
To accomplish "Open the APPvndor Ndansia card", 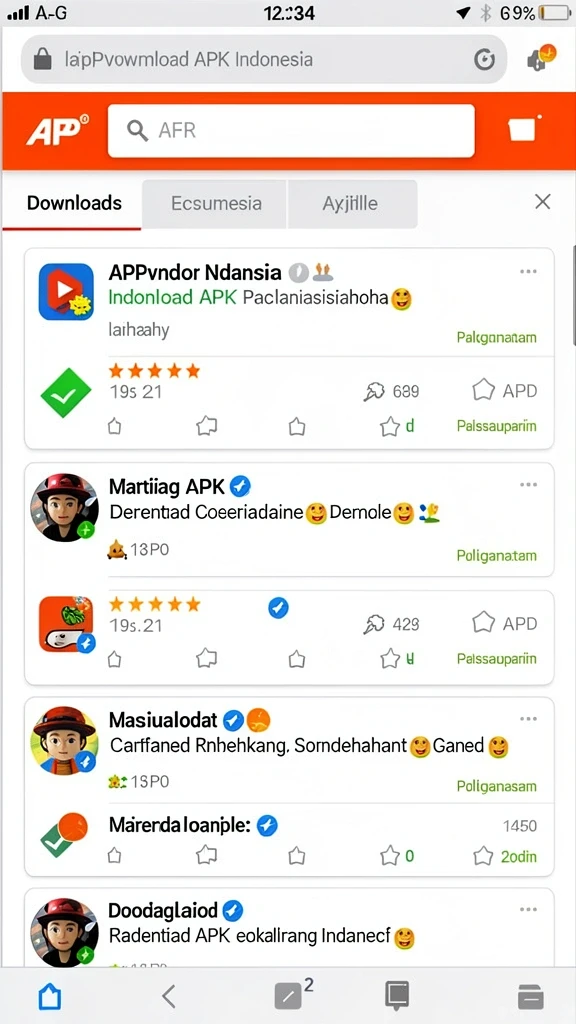I will coord(289,348).
